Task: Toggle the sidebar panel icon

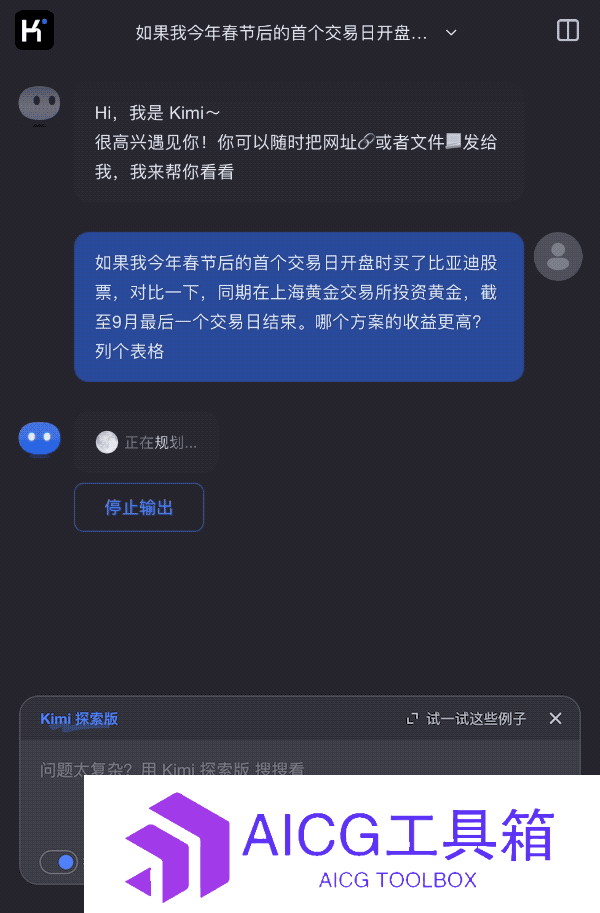Action: (567, 31)
